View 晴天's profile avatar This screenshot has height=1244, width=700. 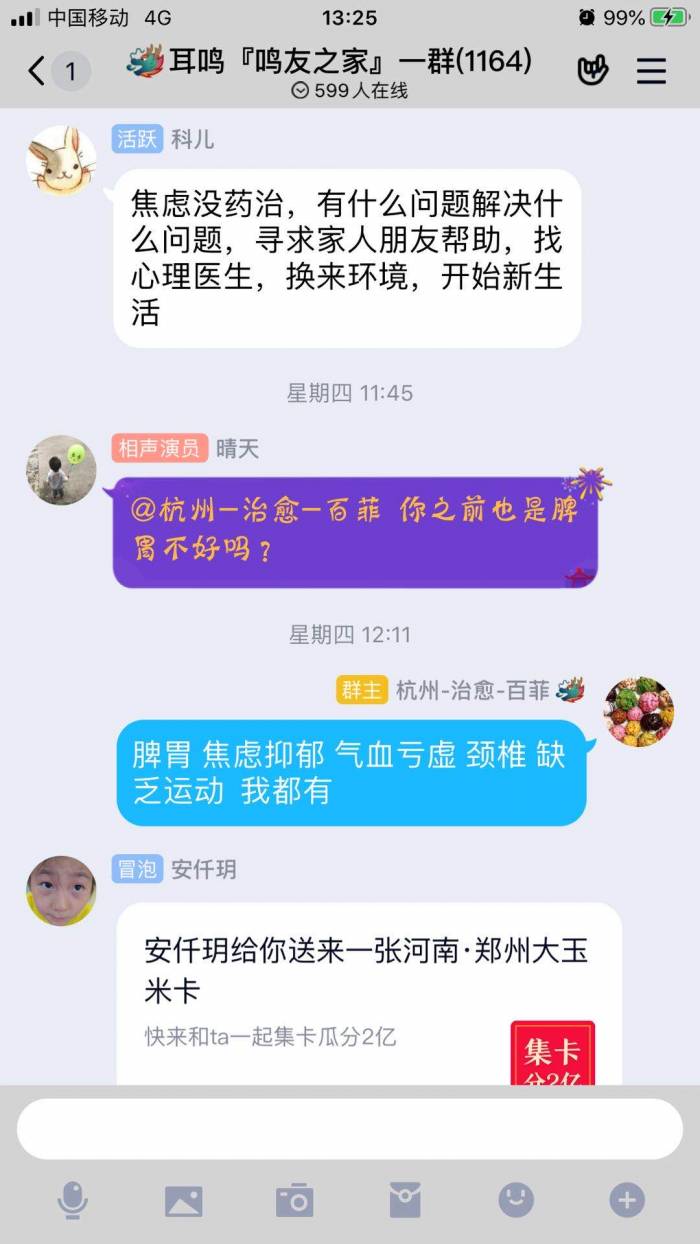coord(61,470)
